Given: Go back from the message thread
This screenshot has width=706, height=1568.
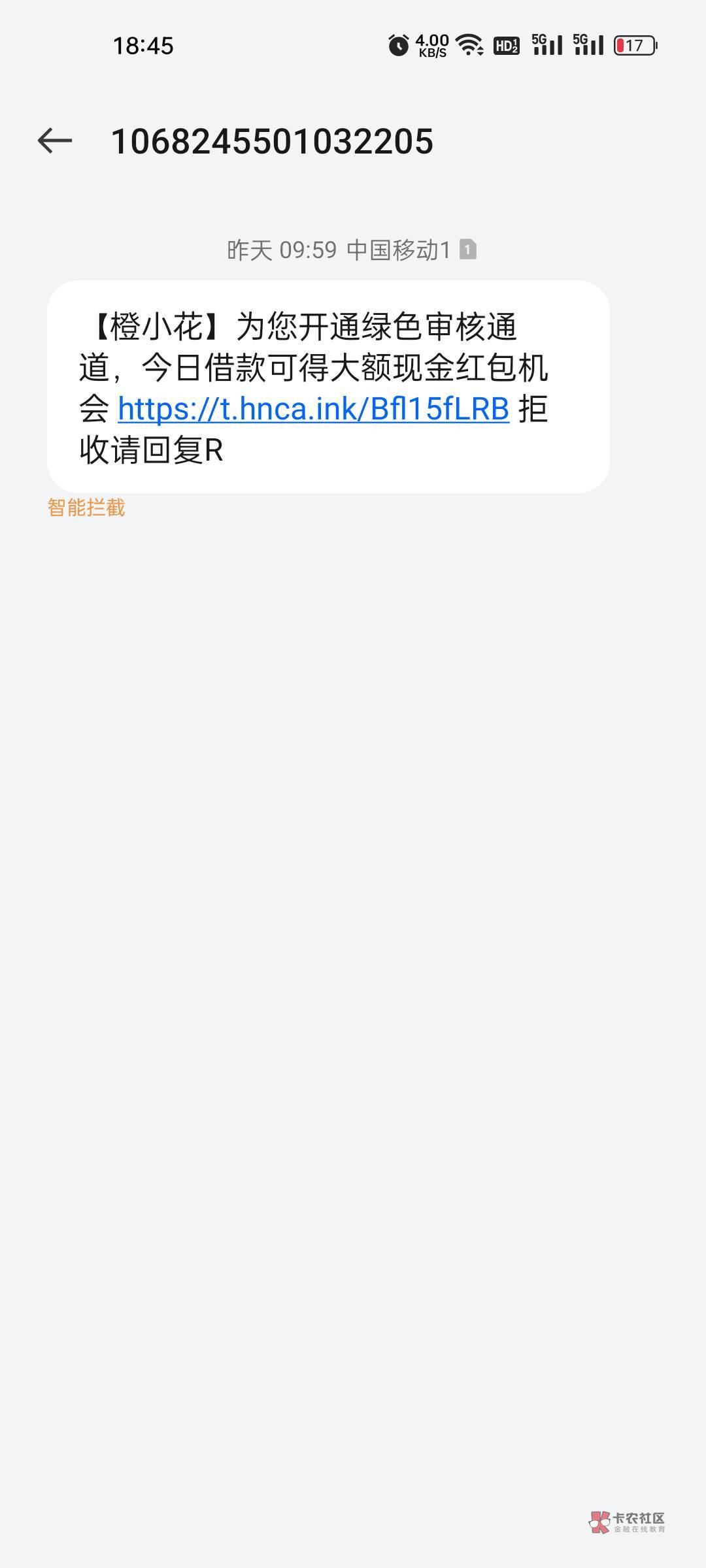Looking at the screenshot, I should (55, 141).
